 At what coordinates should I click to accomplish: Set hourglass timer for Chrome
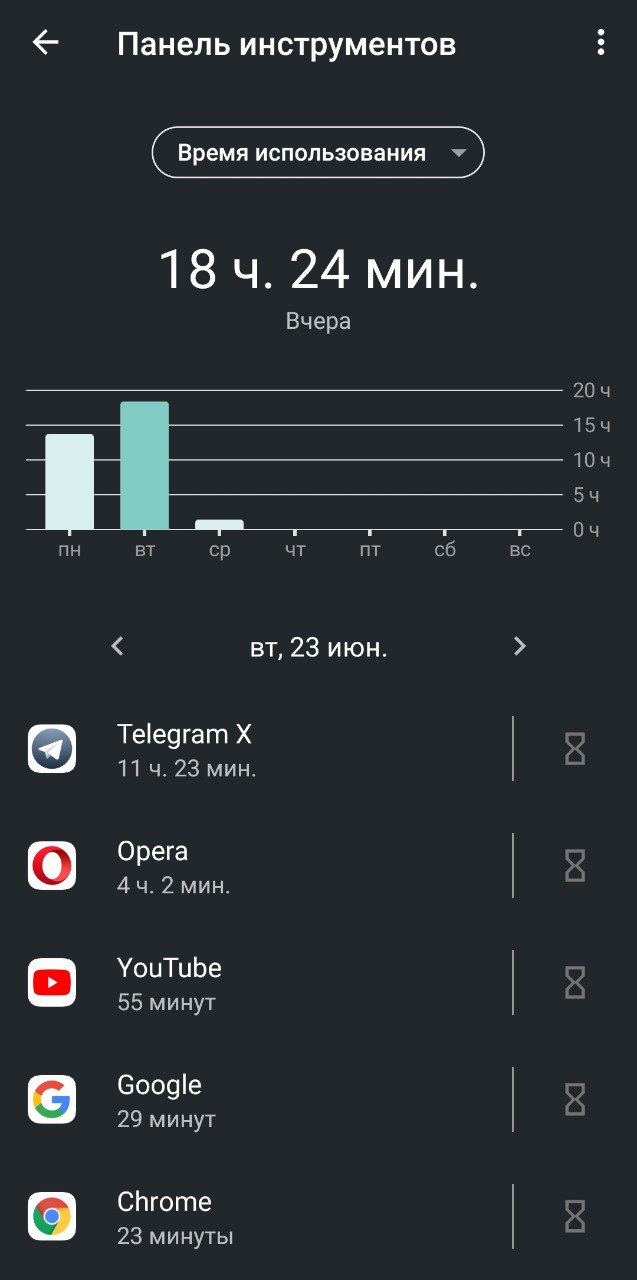575,1217
